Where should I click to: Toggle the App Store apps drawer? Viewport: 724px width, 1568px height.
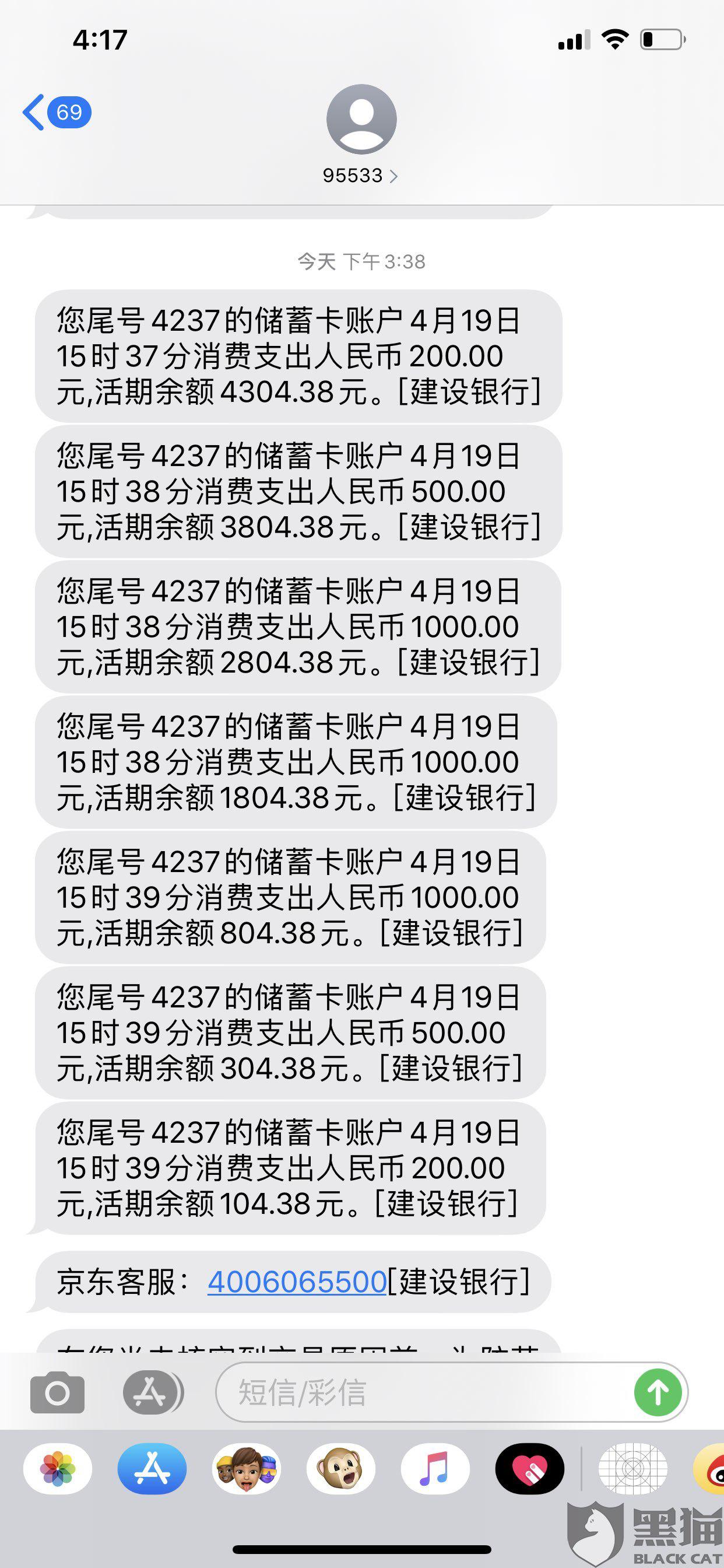pos(152,1391)
